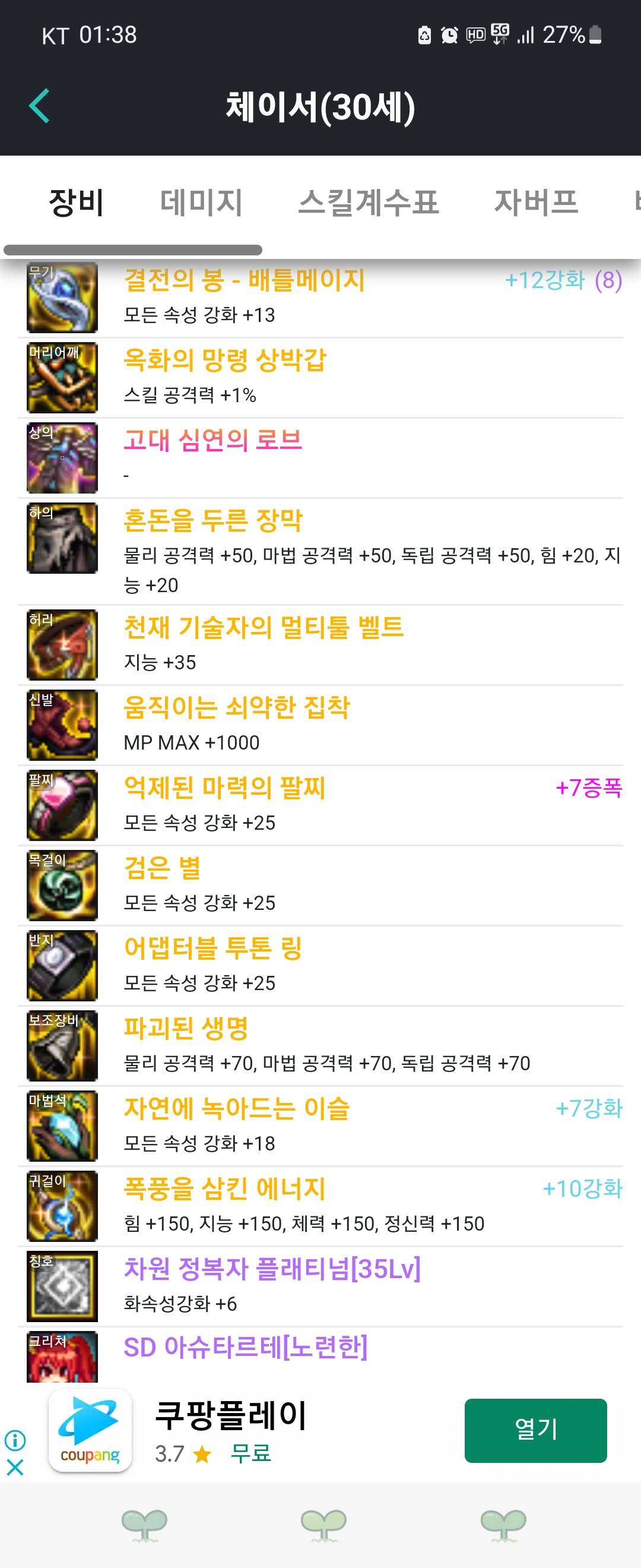Viewport: 641px width, 1568px height.
Task: View 파괴된 생명 sub-equipment
Action: click(186, 1029)
